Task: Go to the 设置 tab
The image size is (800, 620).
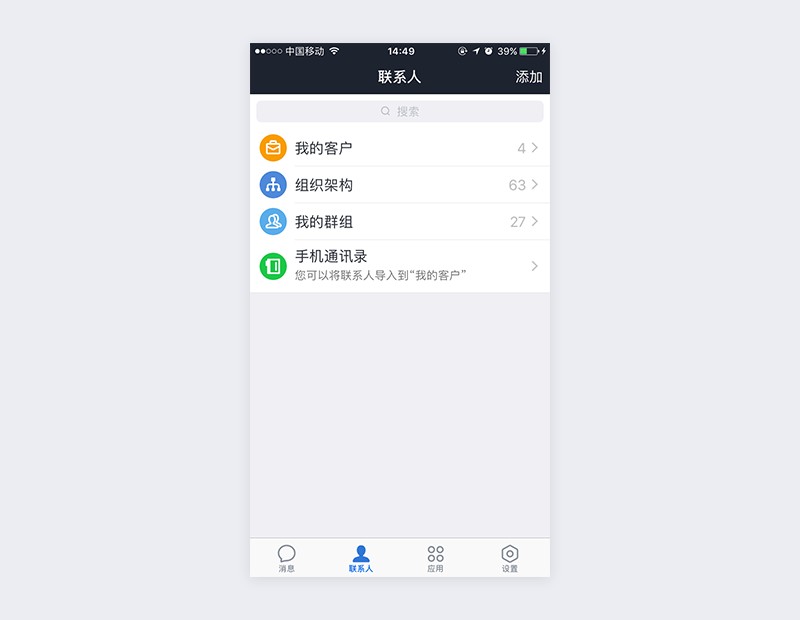Action: pyautogui.click(x=510, y=558)
